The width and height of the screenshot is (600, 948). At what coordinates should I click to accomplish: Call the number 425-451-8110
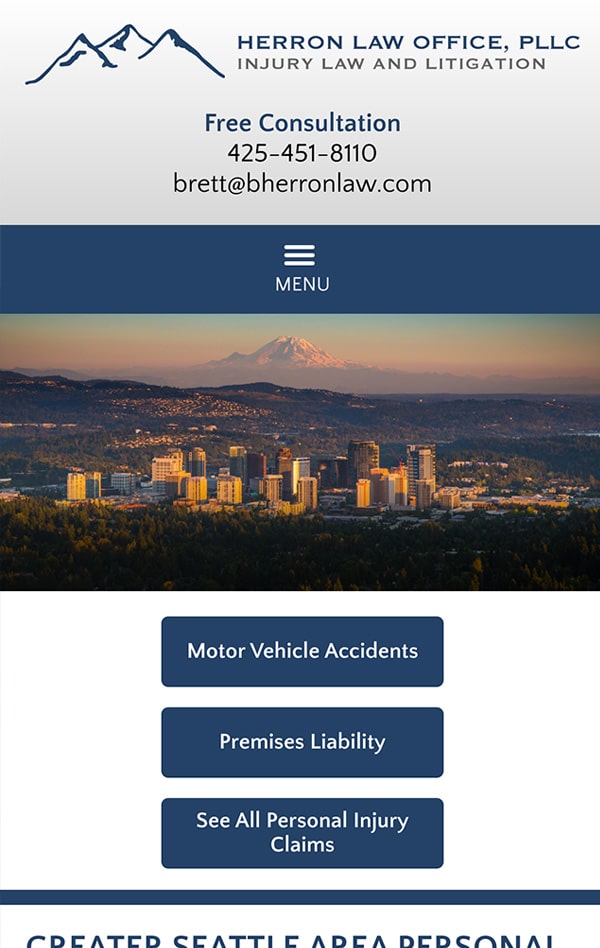tap(301, 153)
